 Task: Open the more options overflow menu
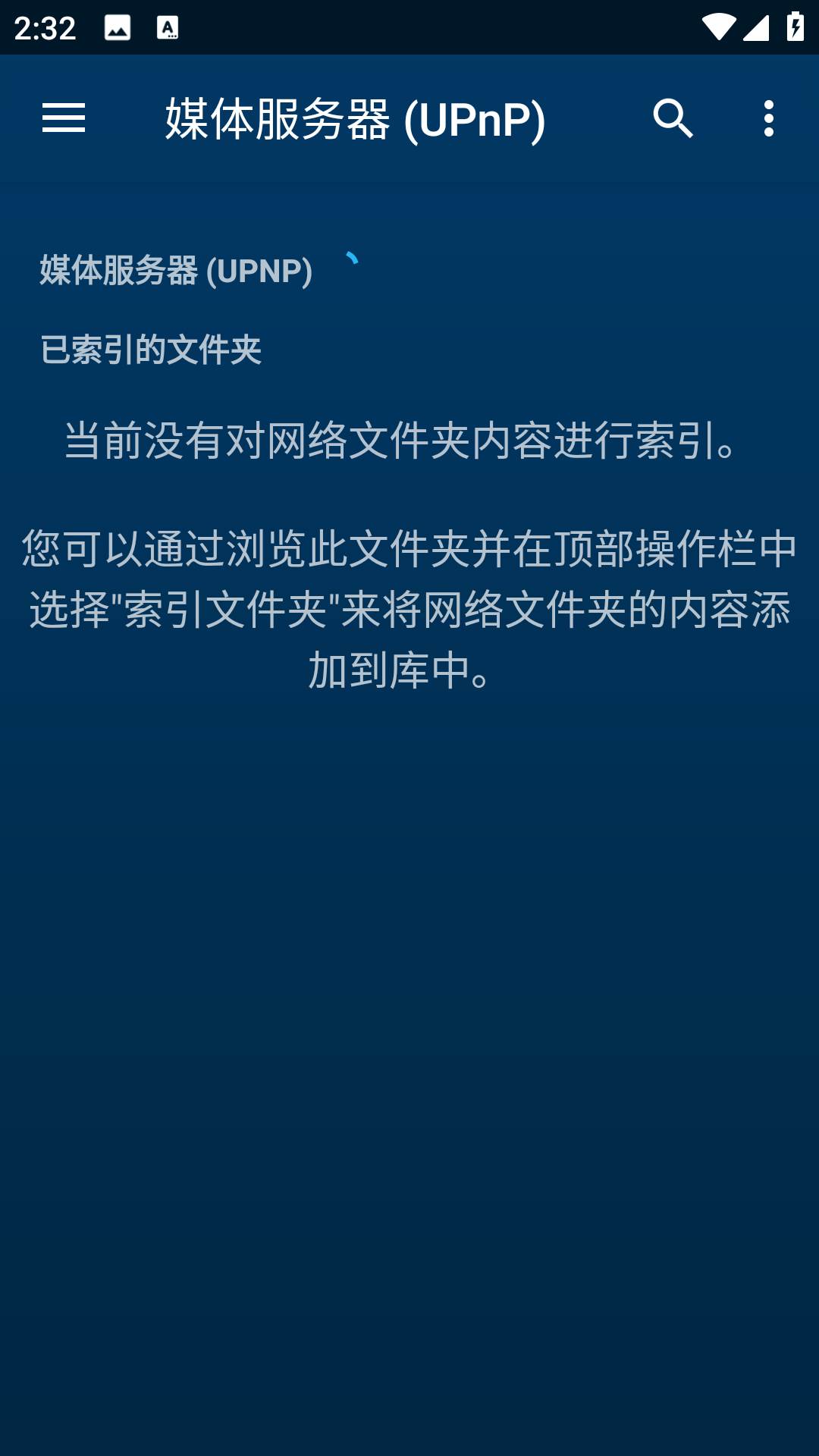coord(769,118)
